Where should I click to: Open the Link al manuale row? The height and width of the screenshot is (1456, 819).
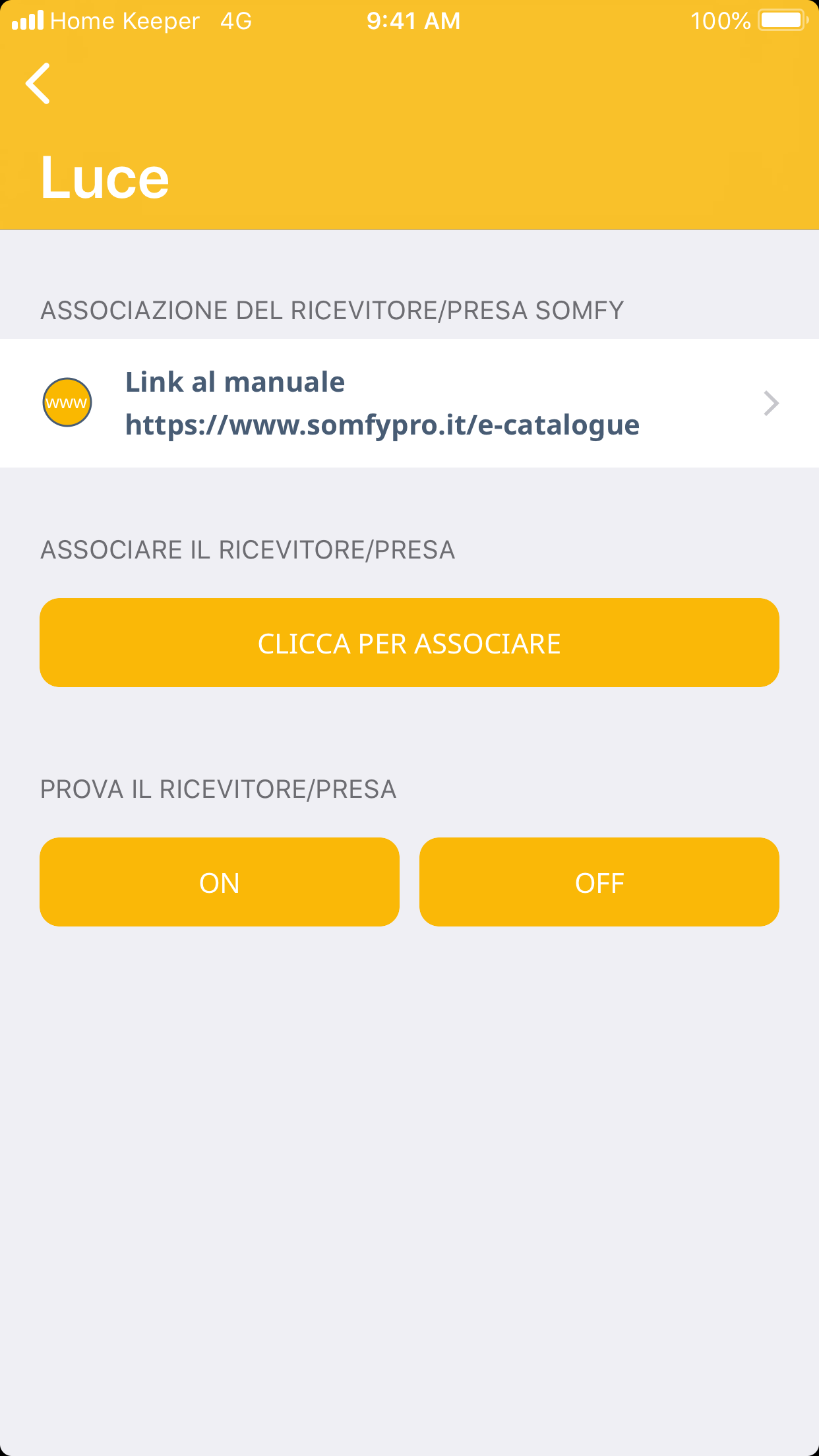409,403
